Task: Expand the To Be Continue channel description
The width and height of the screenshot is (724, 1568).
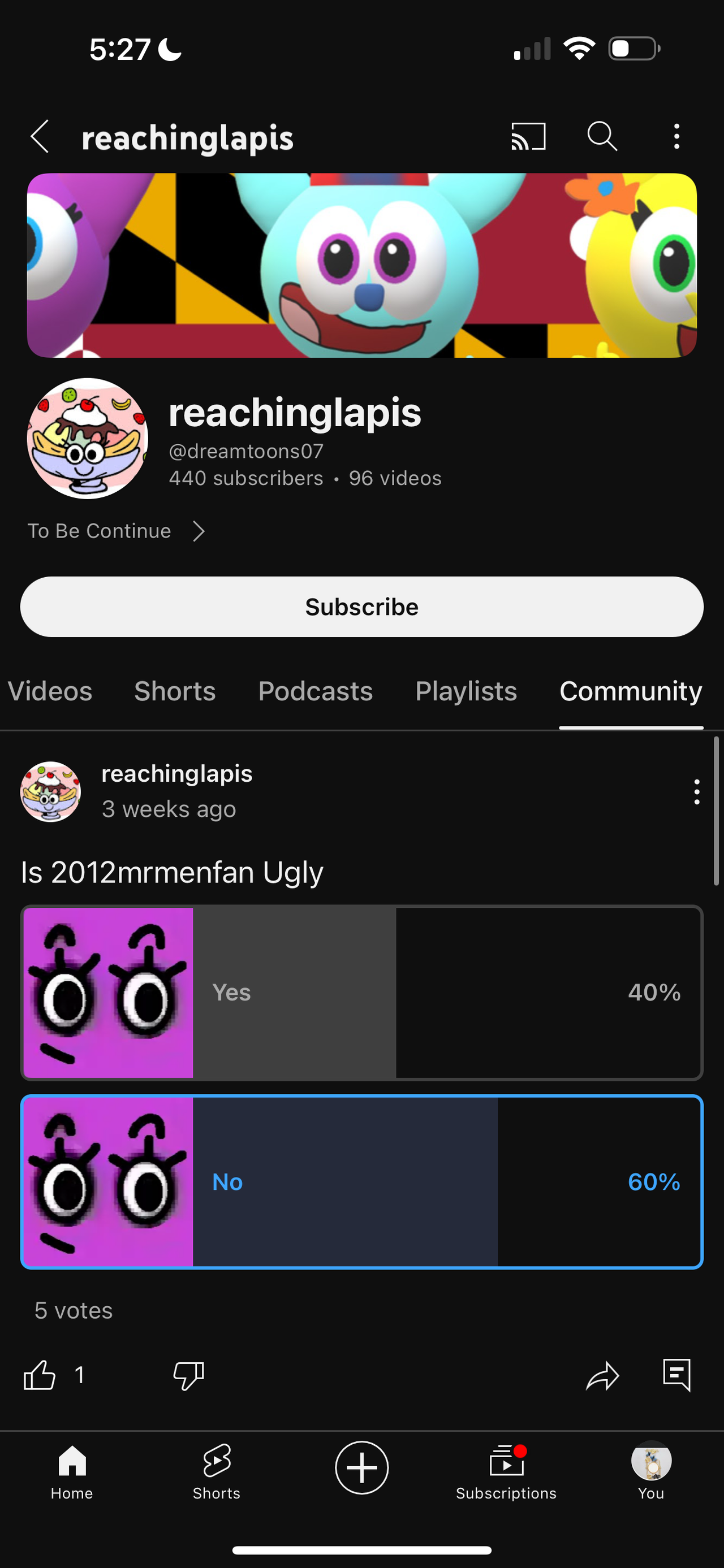Action: pos(117,531)
